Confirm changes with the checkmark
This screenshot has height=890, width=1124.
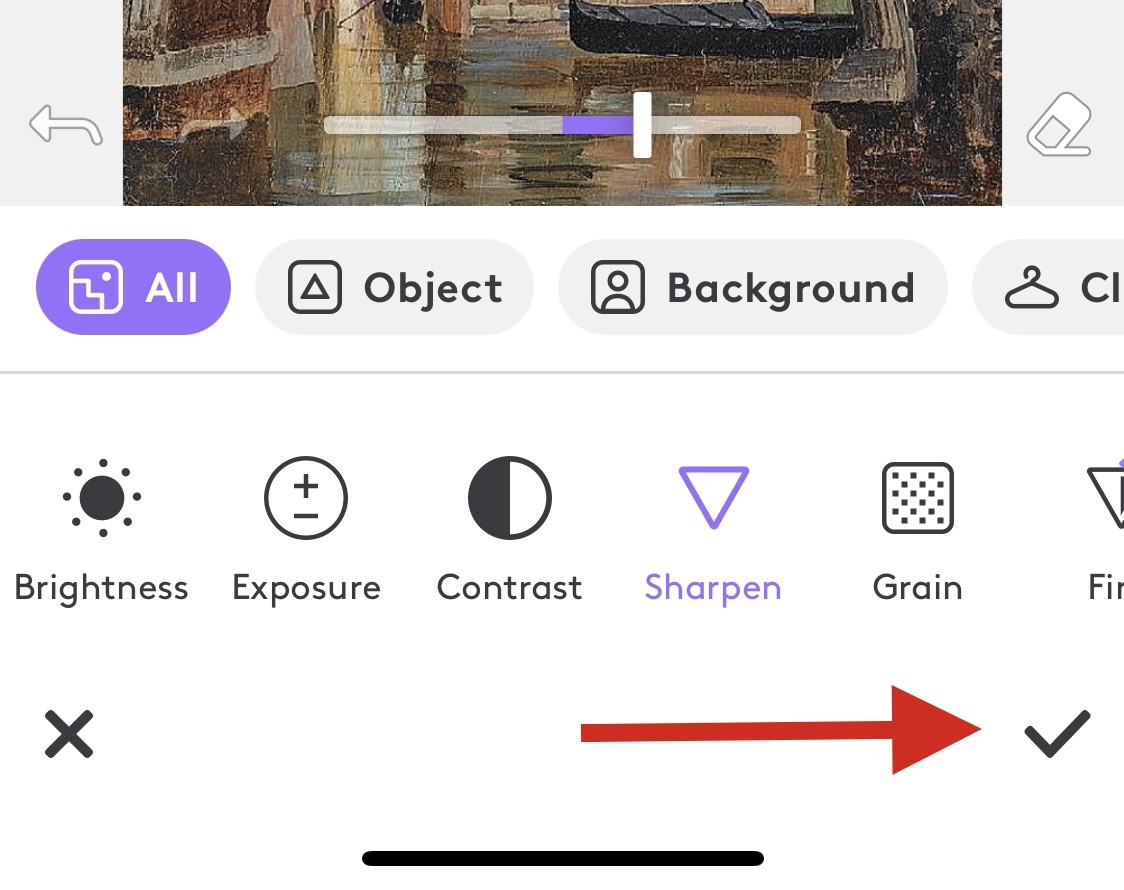1057,734
